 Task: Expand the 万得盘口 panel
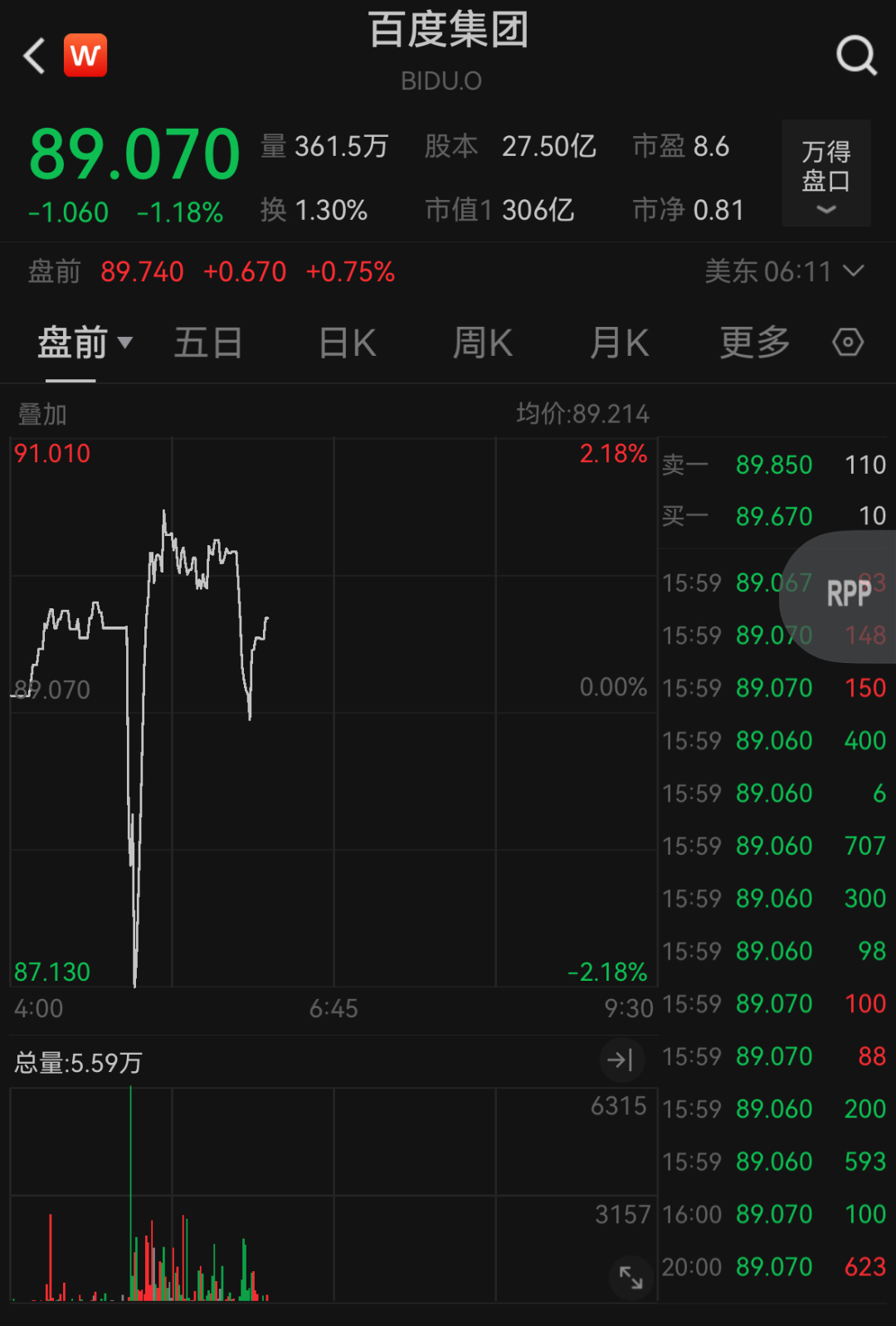tap(825, 173)
